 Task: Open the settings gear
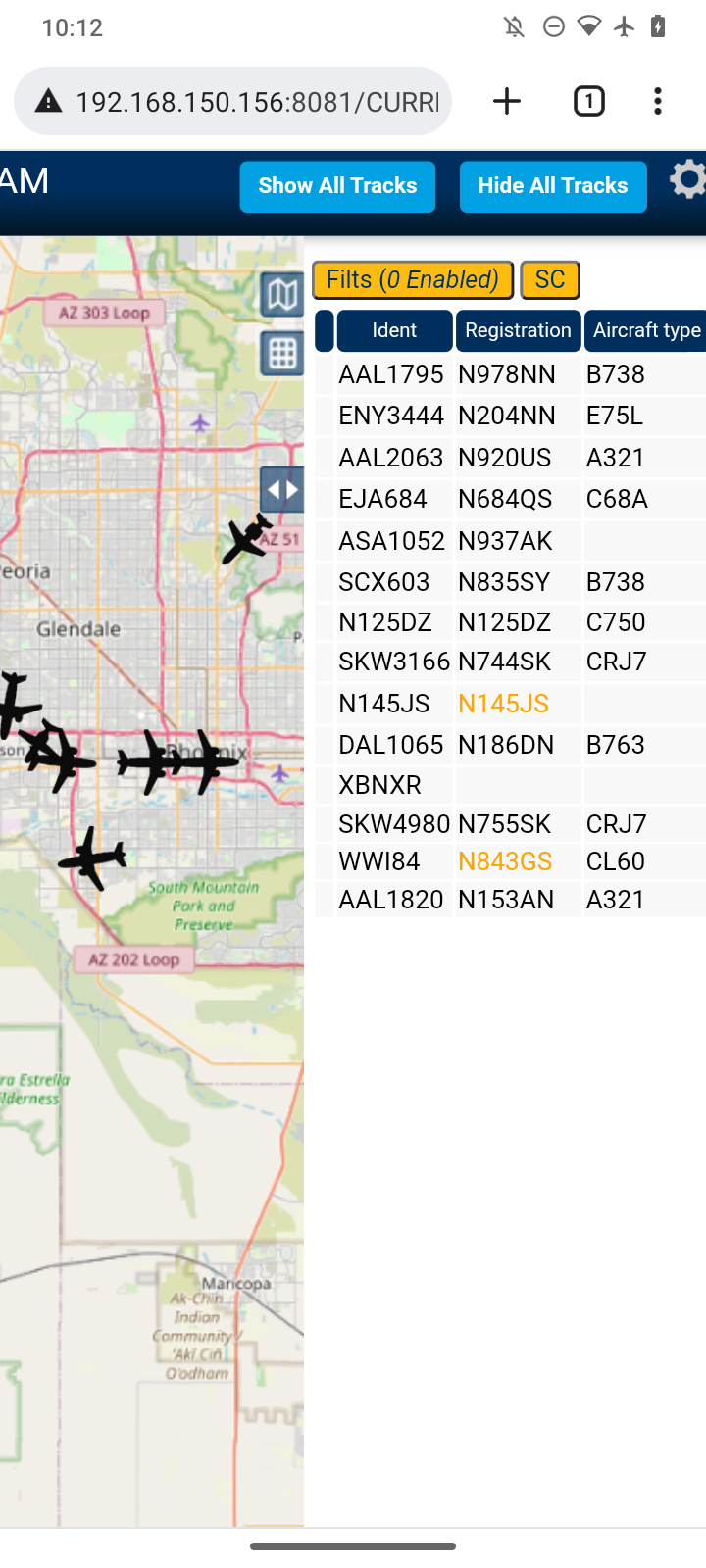click(x=687, y=180)
